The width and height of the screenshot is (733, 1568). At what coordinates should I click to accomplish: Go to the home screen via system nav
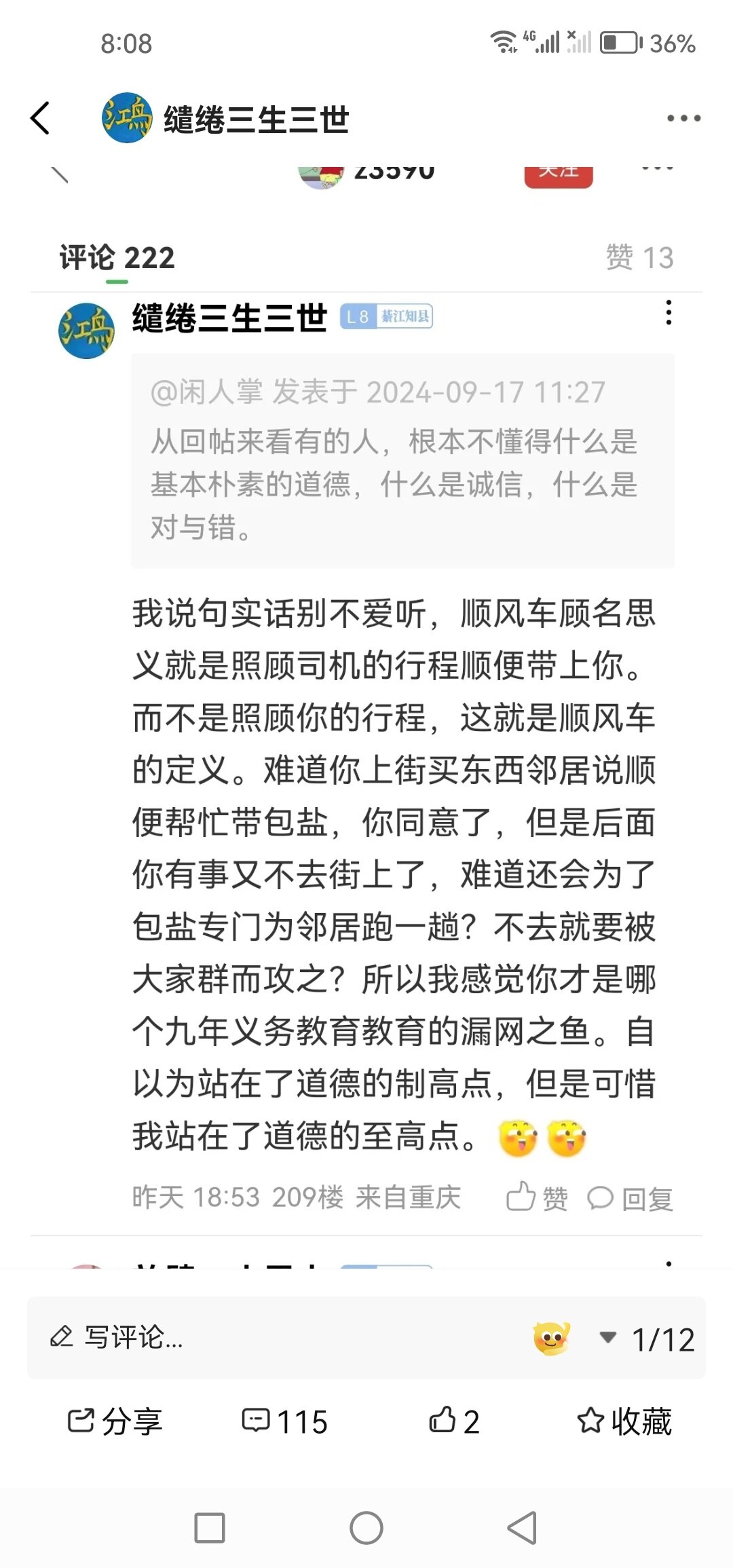point(366,1528)
